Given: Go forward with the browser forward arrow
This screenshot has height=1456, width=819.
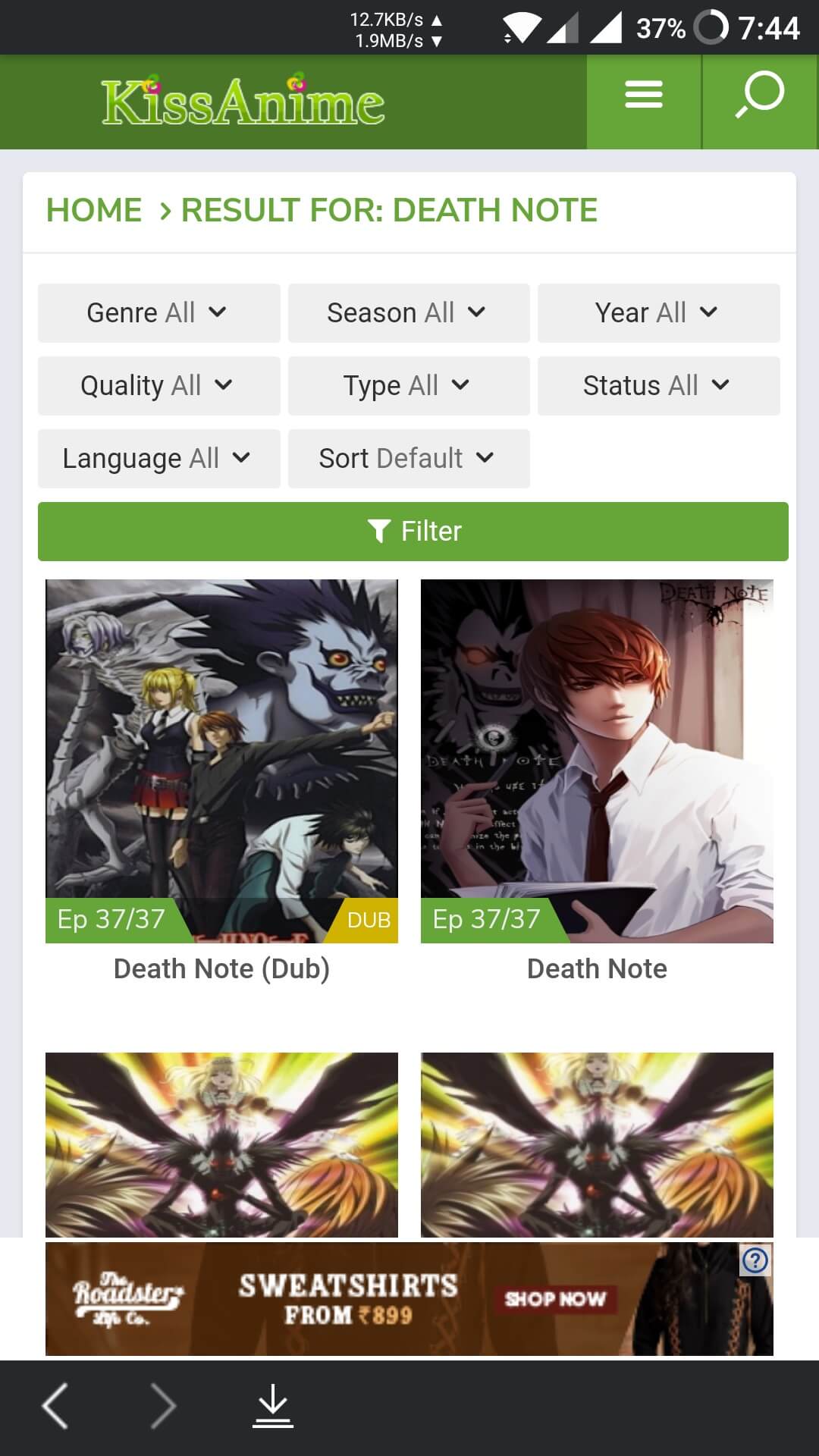Looking at the screenshot, I should click(163, 1405).
